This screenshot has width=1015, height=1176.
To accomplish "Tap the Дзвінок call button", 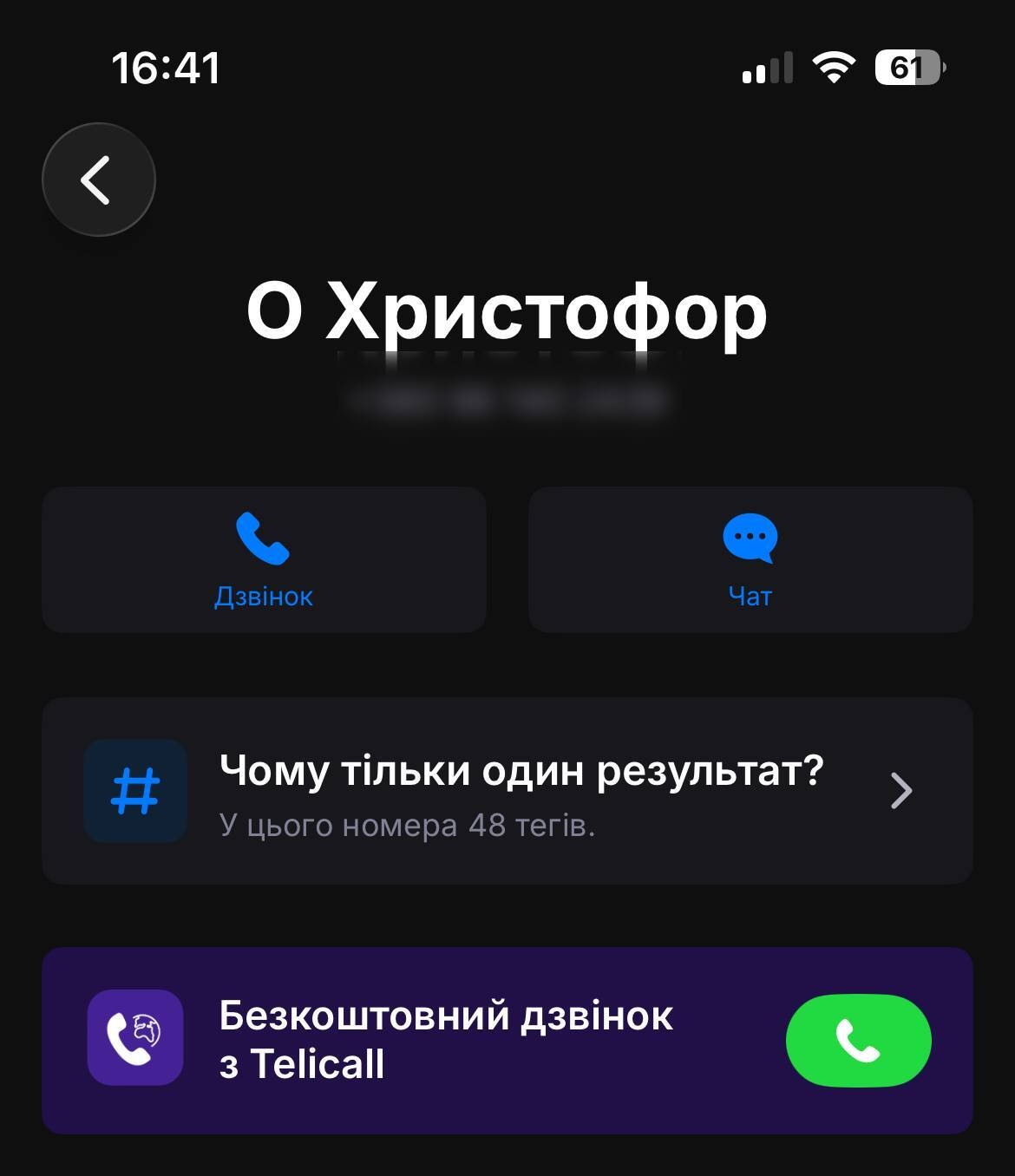I will (264, 559).
